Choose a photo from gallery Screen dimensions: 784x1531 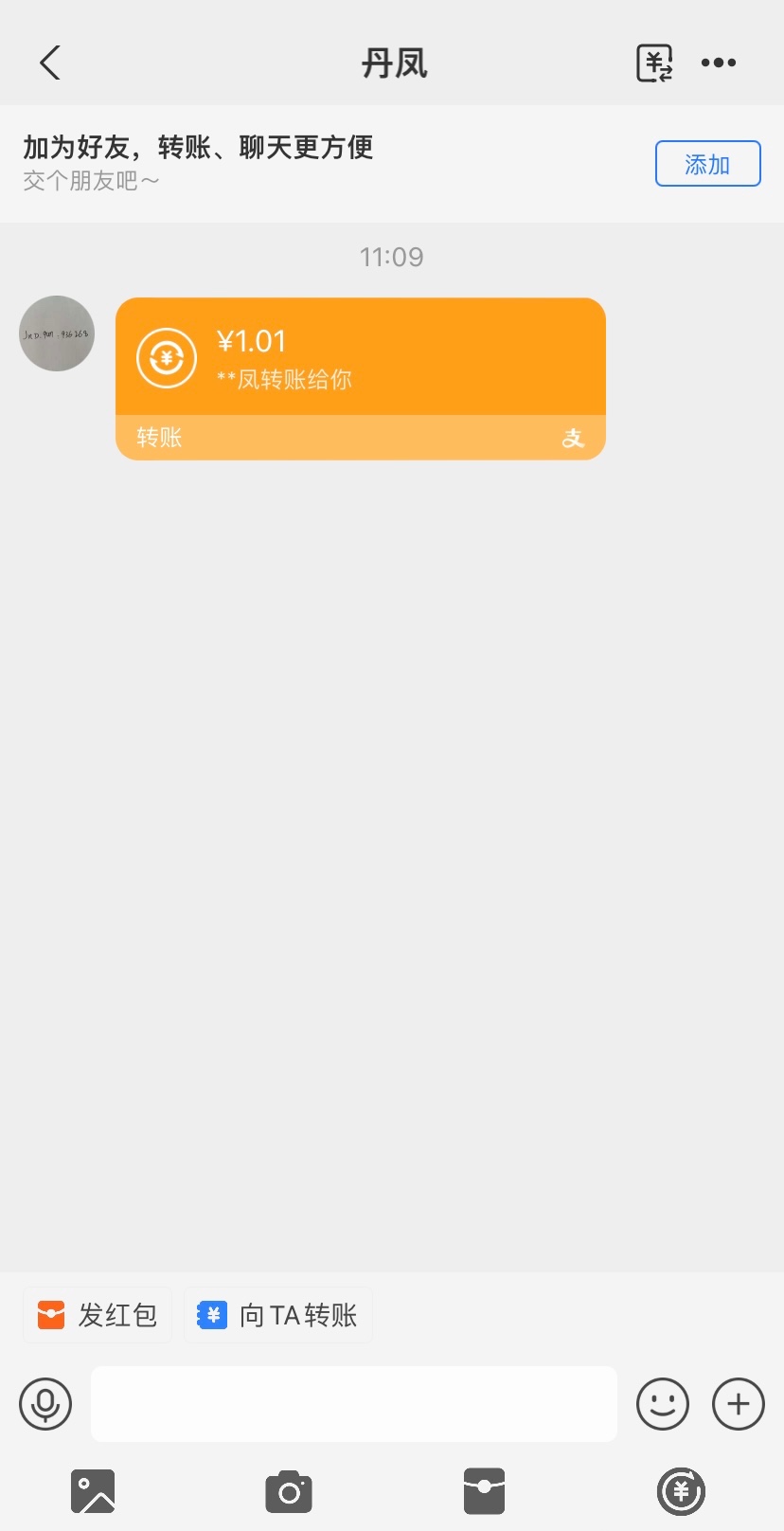click(93, 1492)
